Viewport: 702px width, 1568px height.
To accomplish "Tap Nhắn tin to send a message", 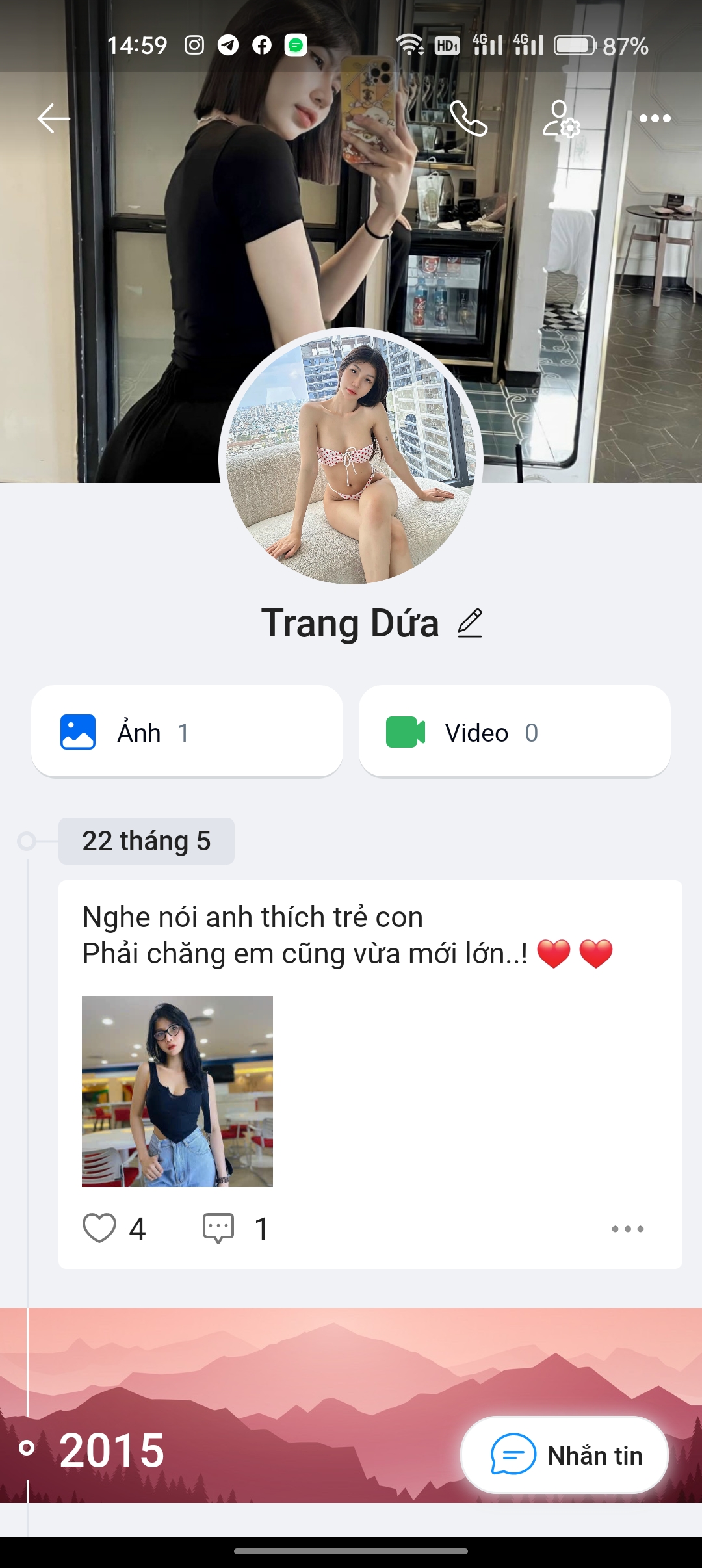I will (x=564, y=1456).
